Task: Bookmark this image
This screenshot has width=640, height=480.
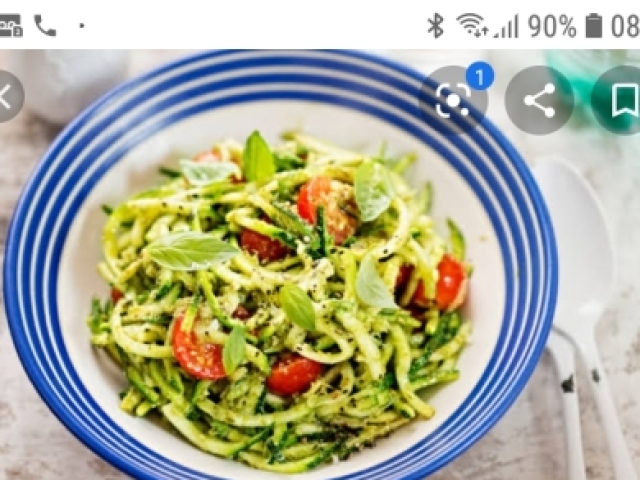Action: (x=623, y=100)
